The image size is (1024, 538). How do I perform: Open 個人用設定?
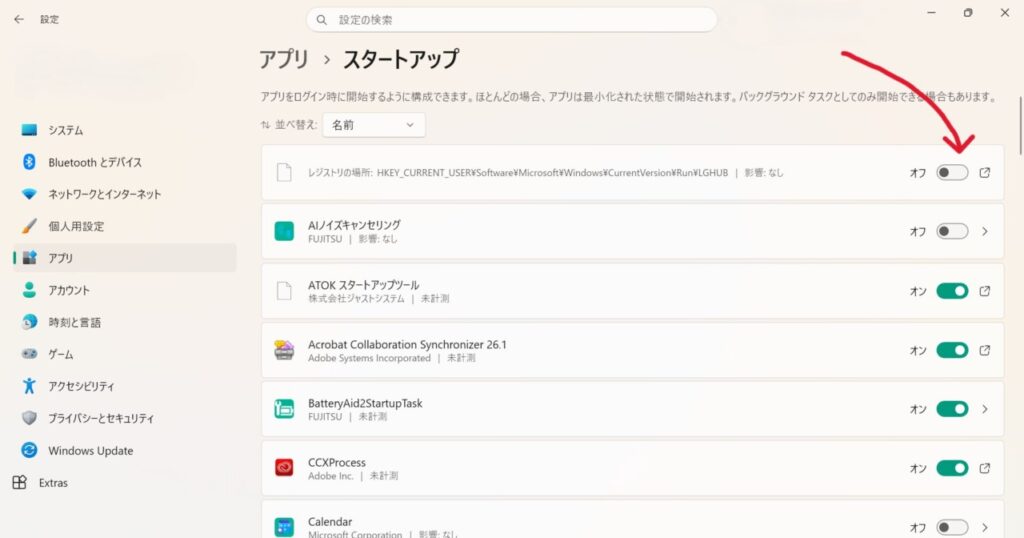tap(76, 226)
